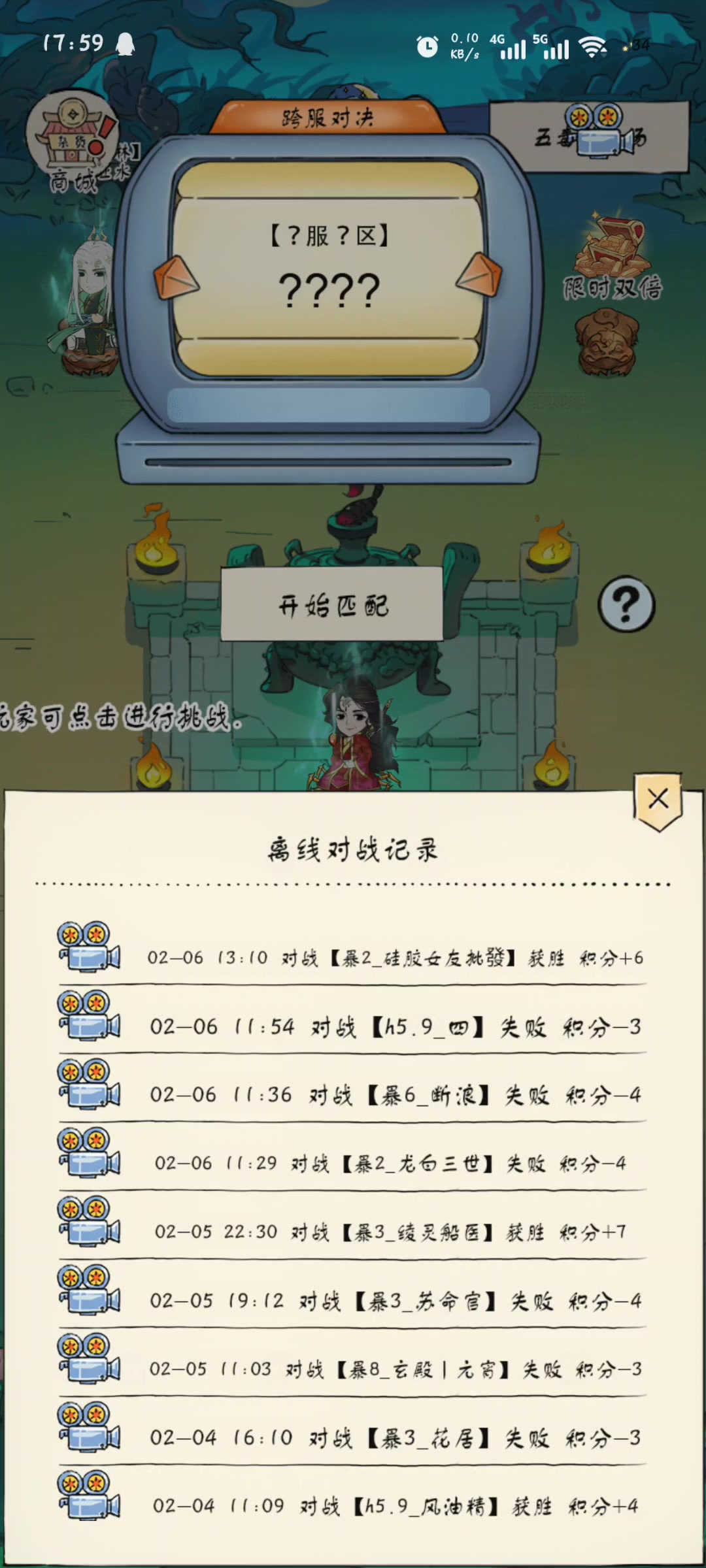The height and width of the screenshot is (1568, 706).
Task: Tap the 开始匹配 button
Action: pos(332,605)
